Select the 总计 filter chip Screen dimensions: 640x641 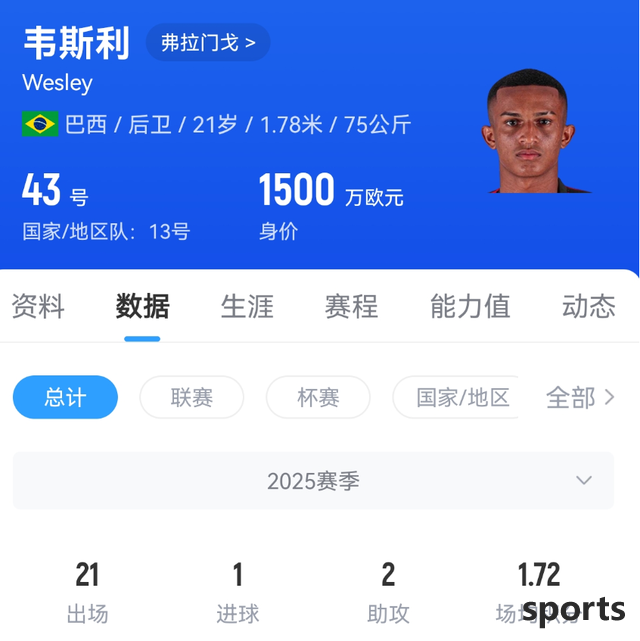[x=65, y=397]
